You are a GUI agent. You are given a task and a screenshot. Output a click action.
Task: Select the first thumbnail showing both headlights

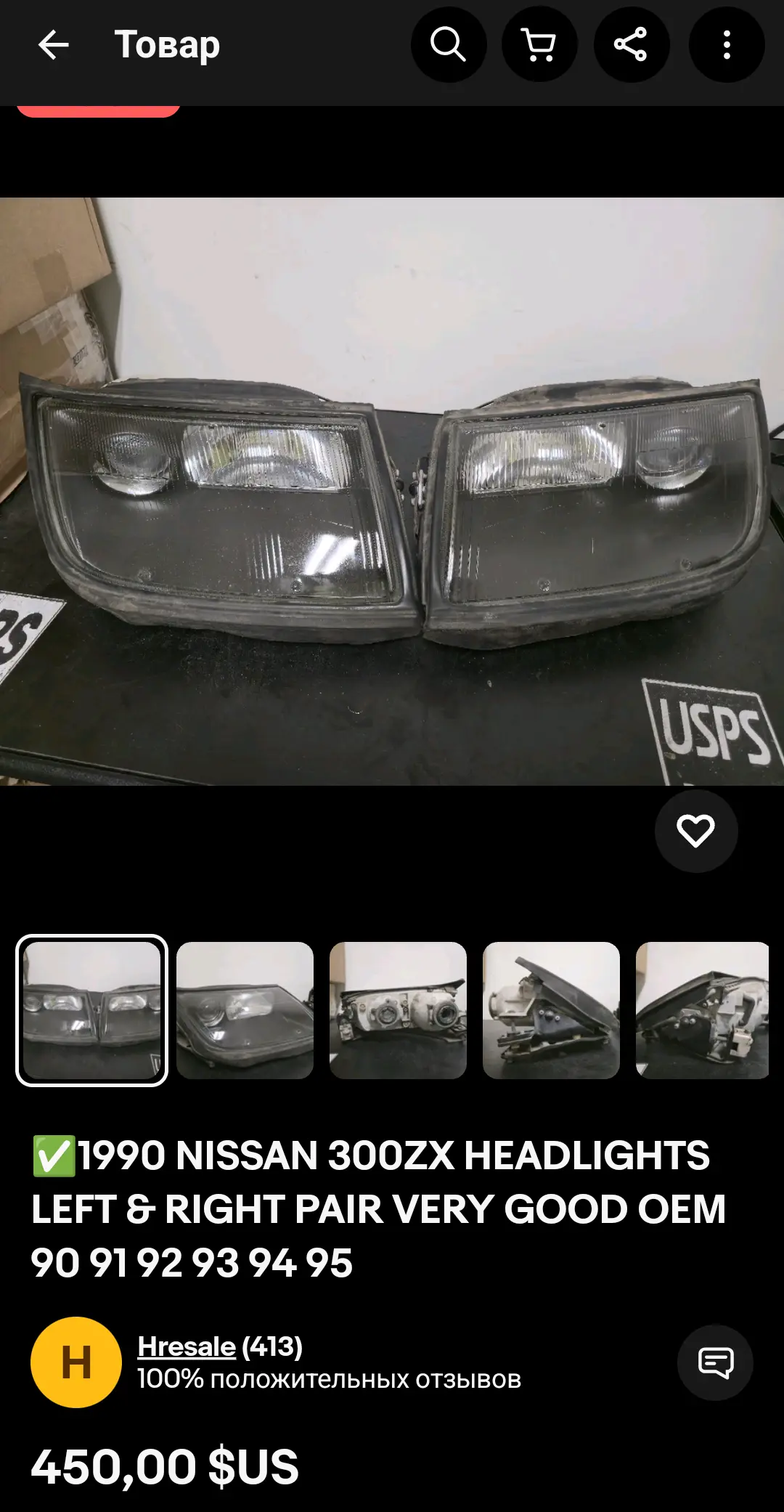click(92, 1010)
